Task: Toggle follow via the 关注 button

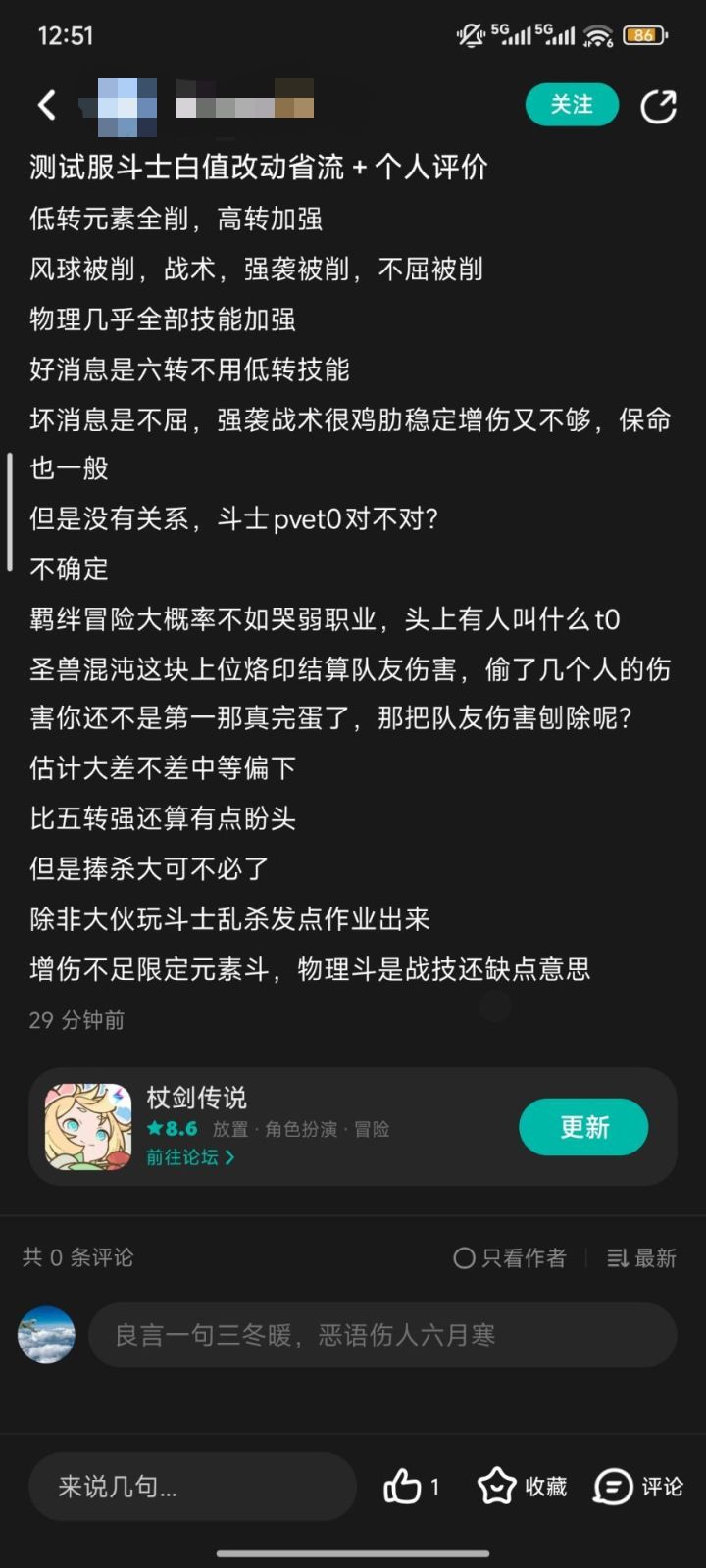Action: [x=572, y=104]
